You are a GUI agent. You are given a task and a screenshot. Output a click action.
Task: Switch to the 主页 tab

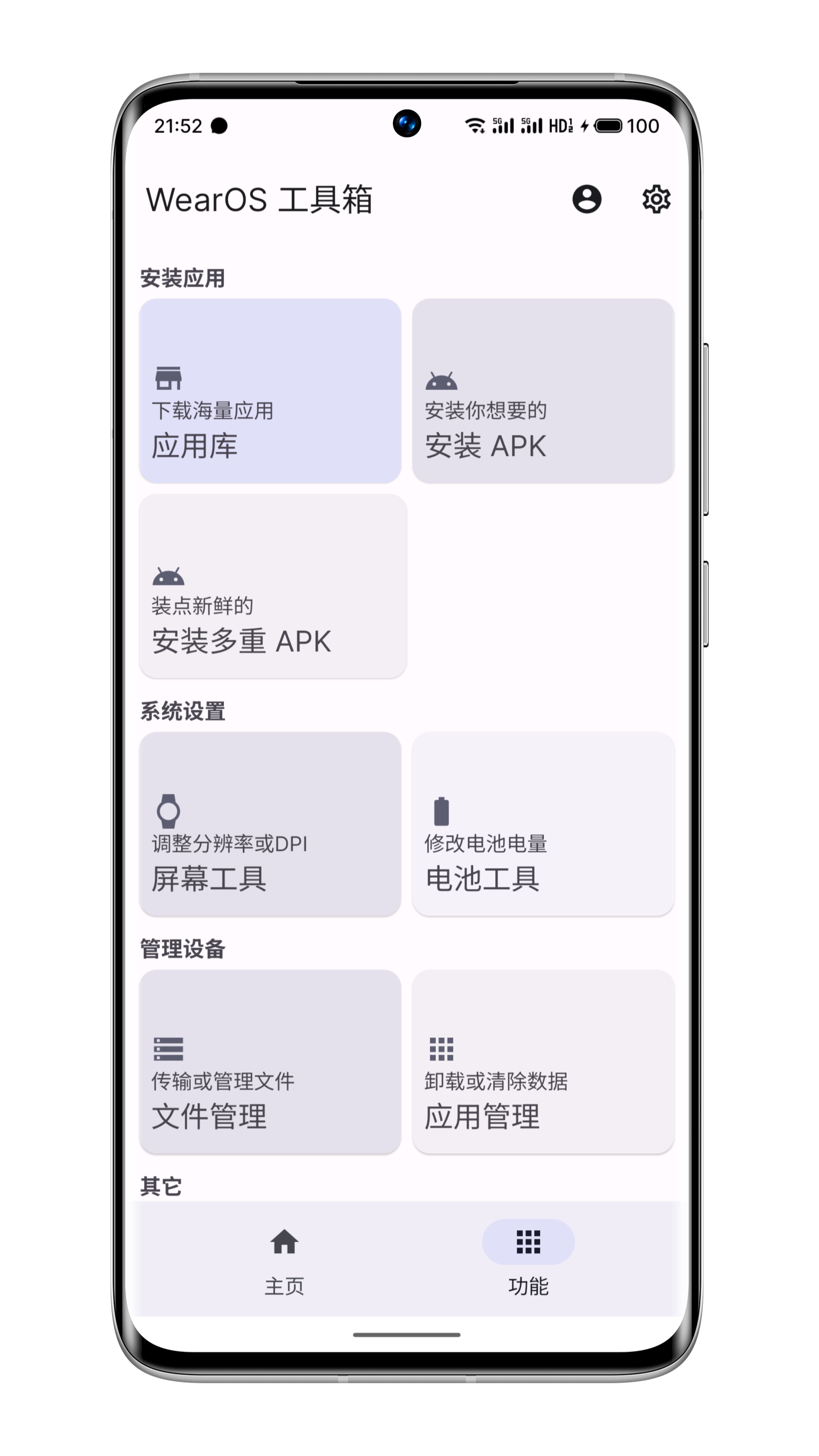(x=284, y=1266)
